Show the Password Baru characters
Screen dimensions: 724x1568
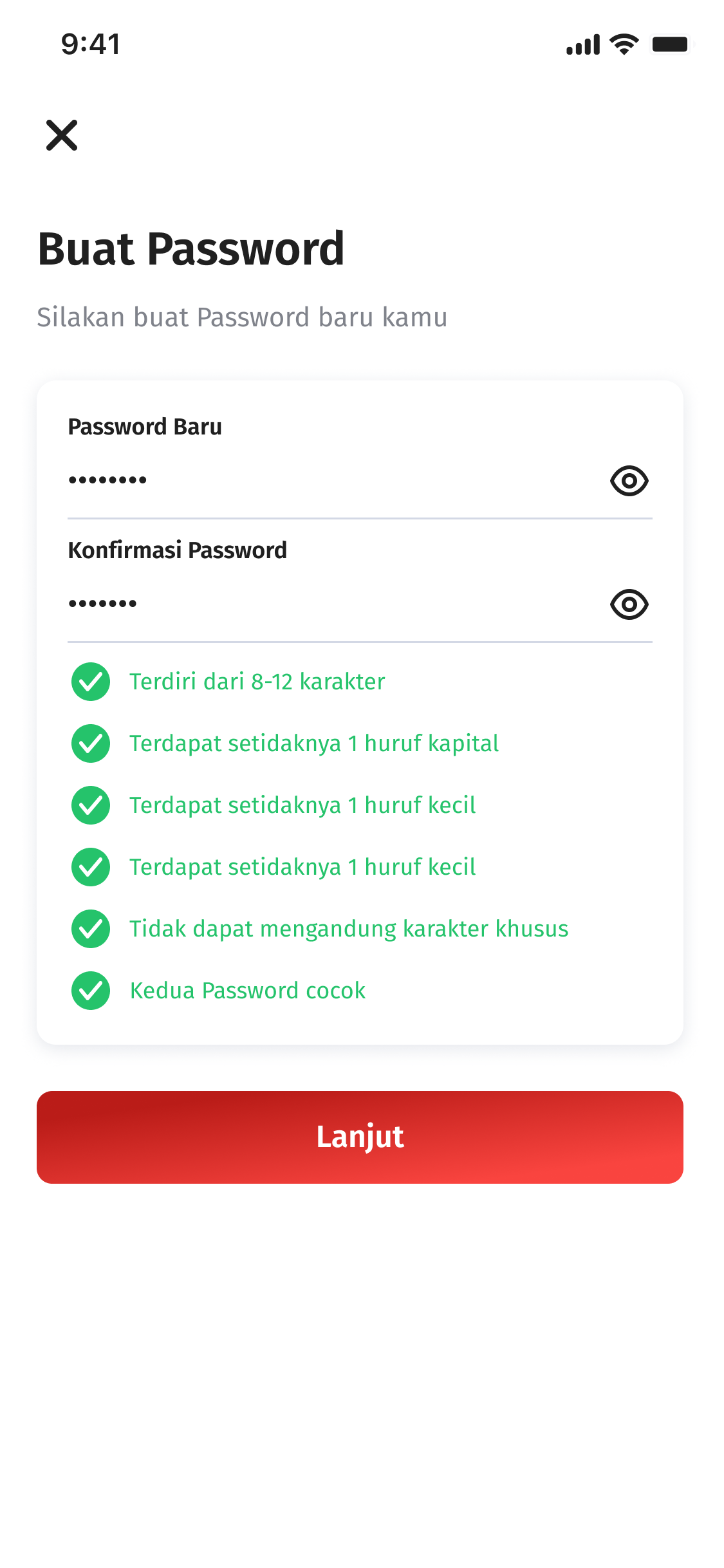tap(629, 481)
